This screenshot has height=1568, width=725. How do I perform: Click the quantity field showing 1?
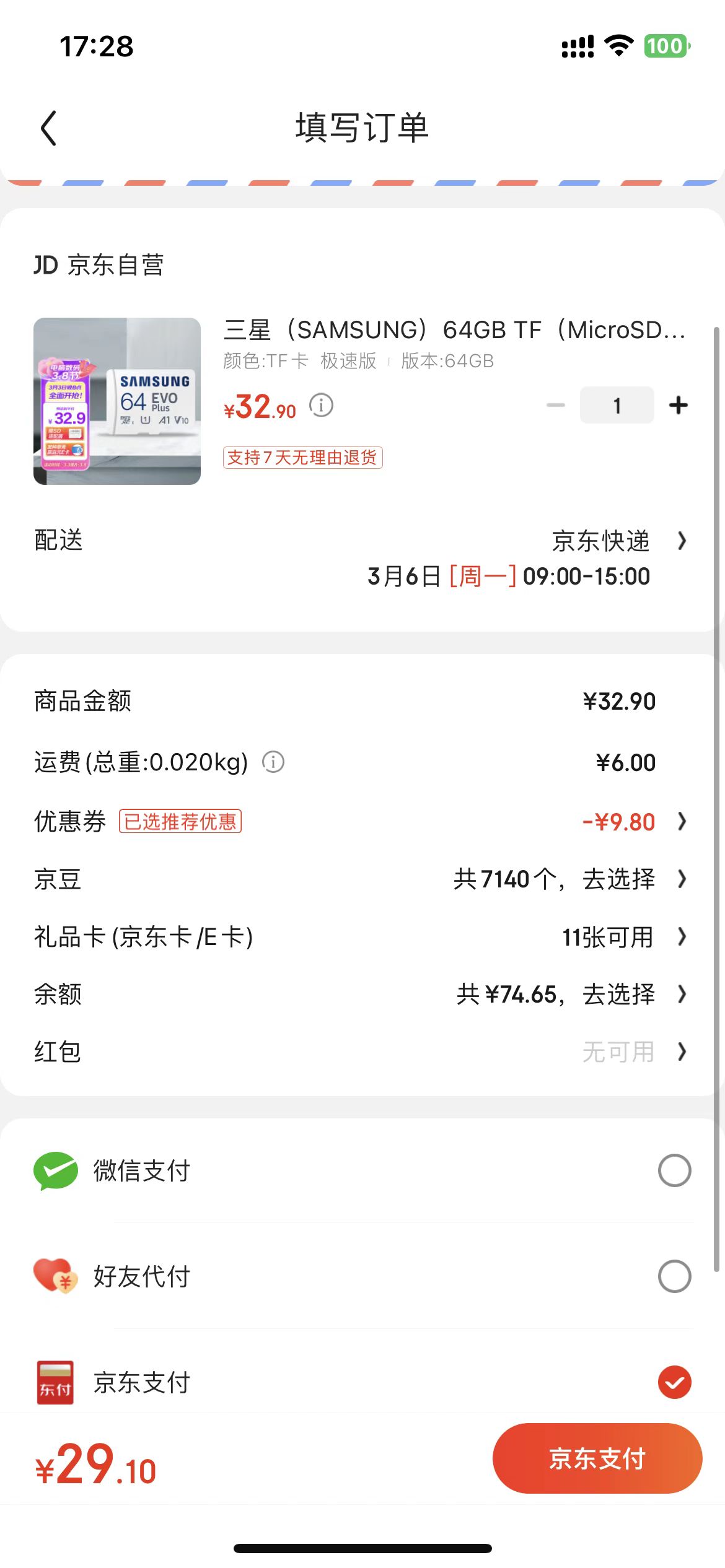click(x=616, y=404)
